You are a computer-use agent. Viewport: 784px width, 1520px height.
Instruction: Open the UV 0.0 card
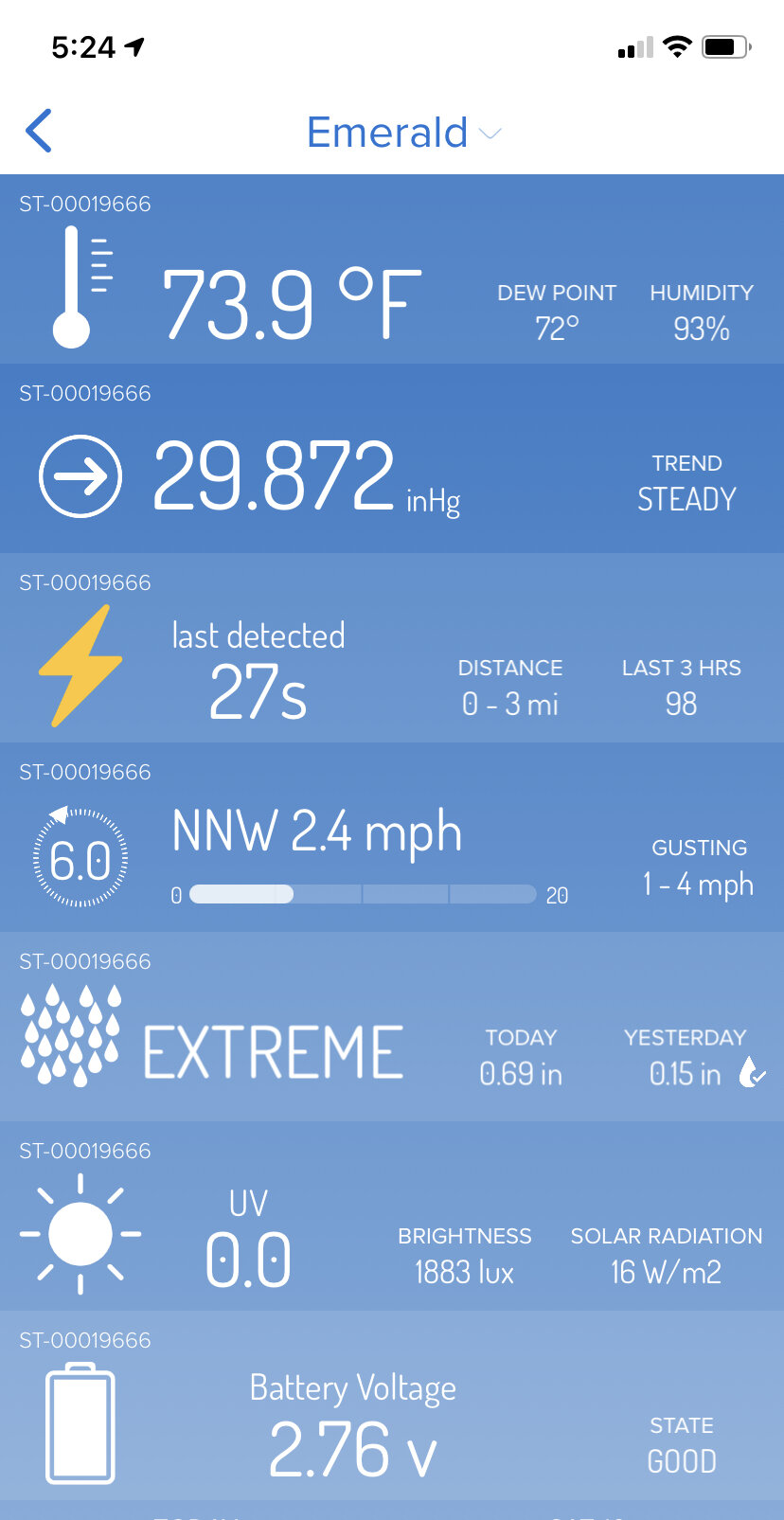pos(392,1216)
